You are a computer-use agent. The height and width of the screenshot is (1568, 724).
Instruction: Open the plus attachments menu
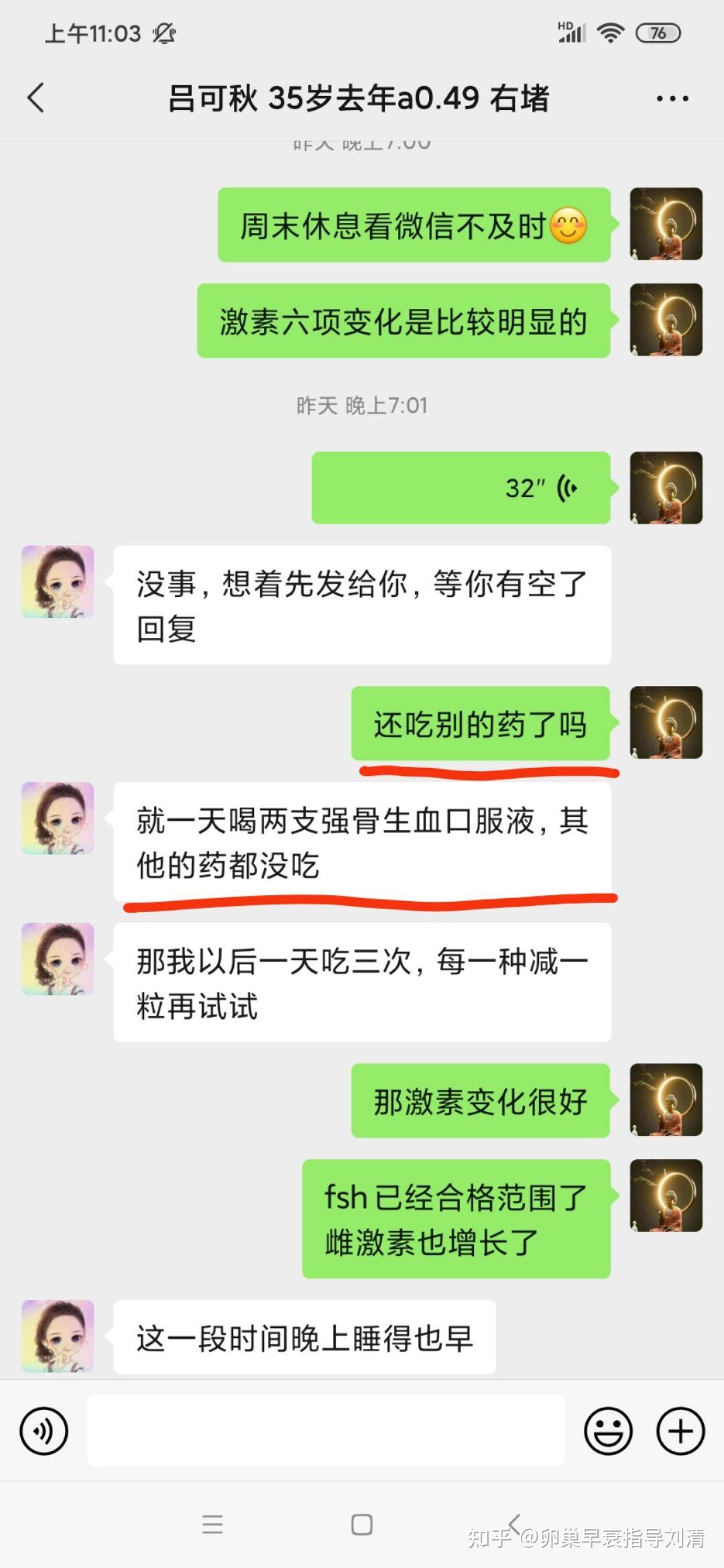(680, 1431)
